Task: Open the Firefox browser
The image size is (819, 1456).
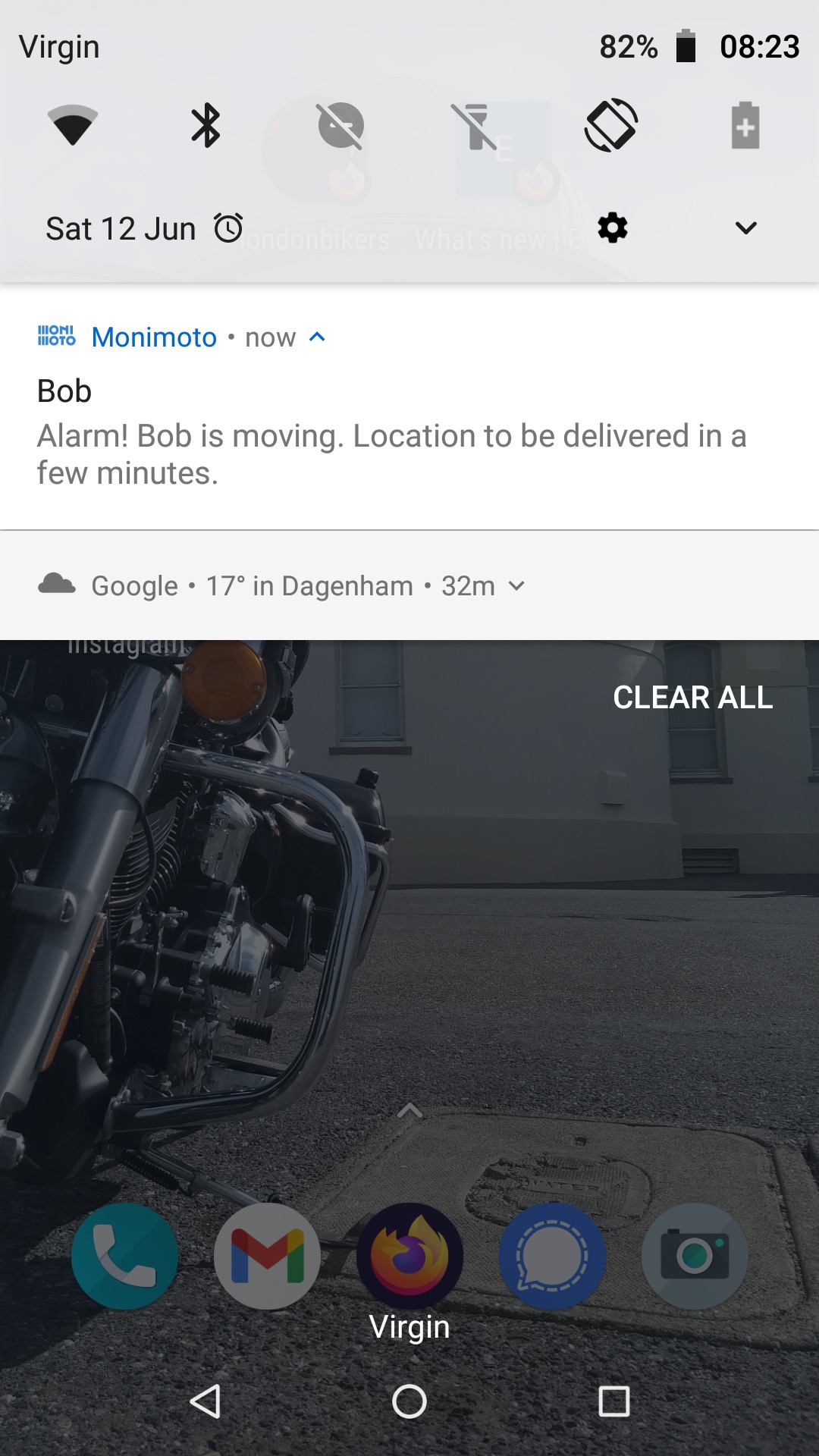Action: click(409, 1256)
